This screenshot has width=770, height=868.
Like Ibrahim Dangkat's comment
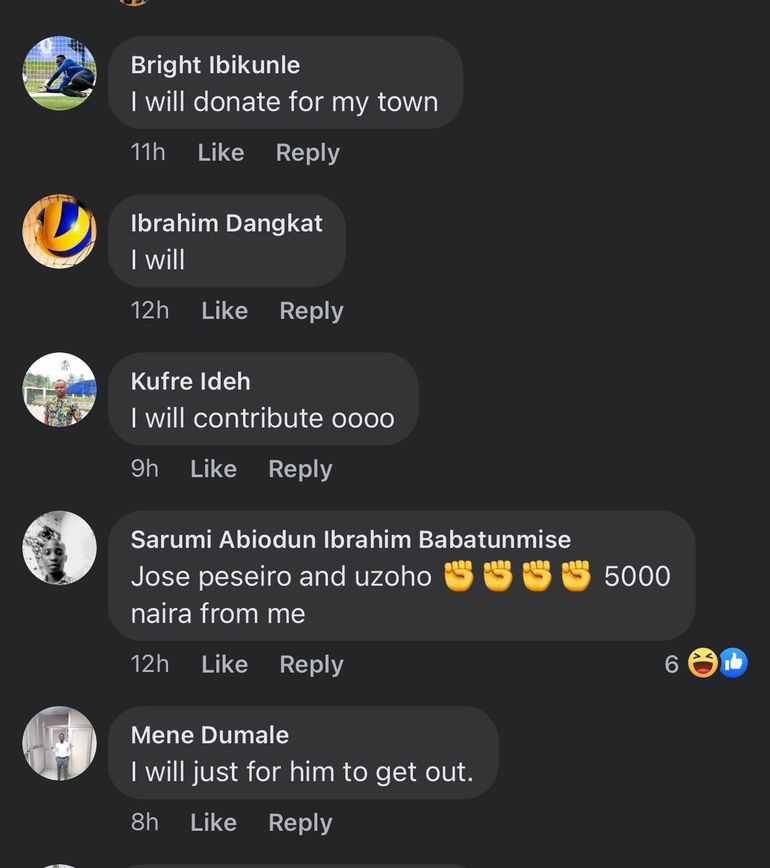[x=224, y=311]
